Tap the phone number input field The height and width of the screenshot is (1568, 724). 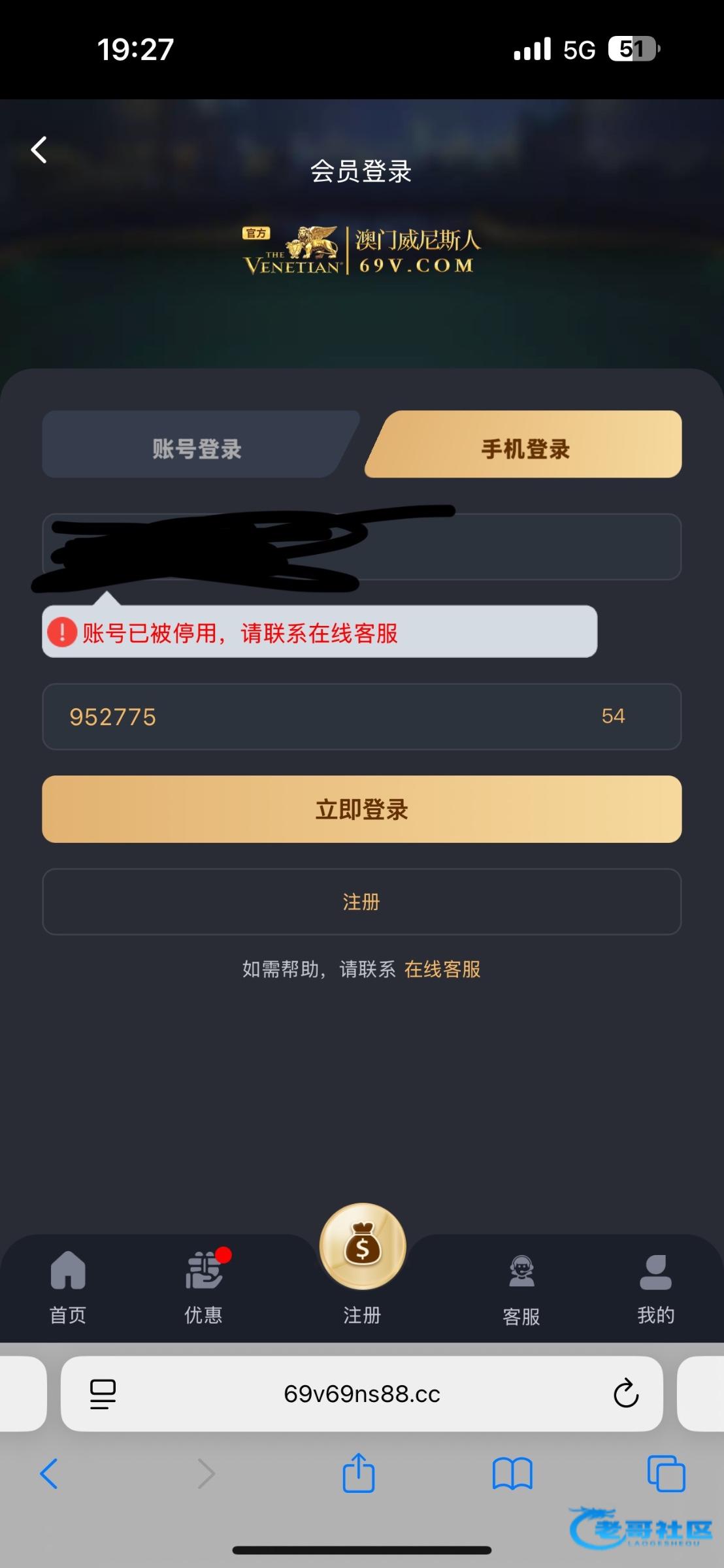click(523, 547)
